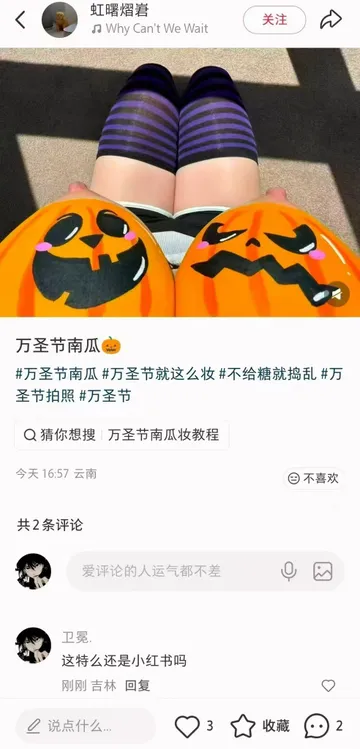Open hashtag #不给糖就捣乱
The height and width of the screenshot is (749, 360).
click(267, 374)
